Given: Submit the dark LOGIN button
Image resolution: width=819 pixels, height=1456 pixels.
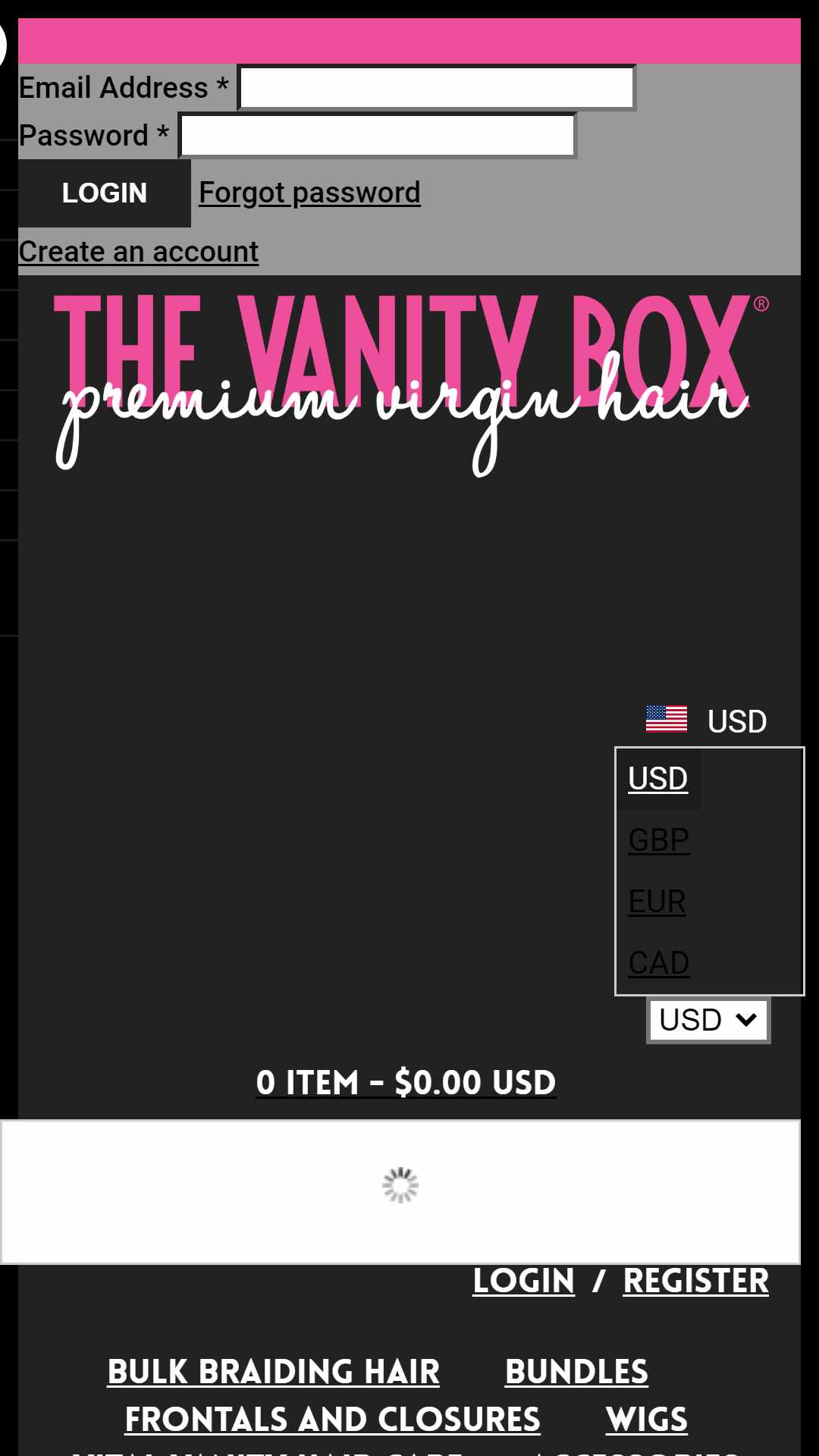Looking at the screenshot, I should coord(105,193).
